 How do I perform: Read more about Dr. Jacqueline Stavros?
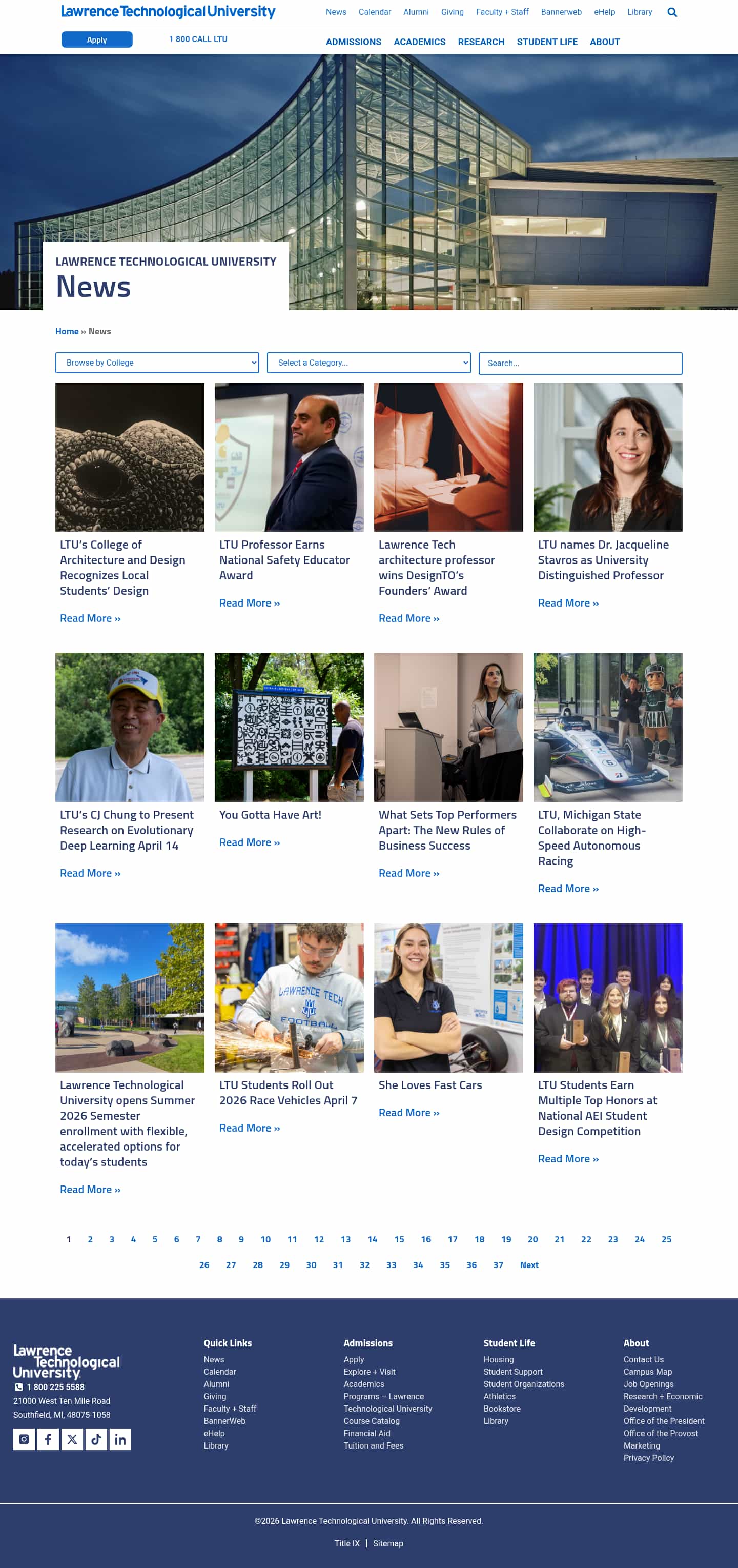pyautogui.click(x=568, y=602)
